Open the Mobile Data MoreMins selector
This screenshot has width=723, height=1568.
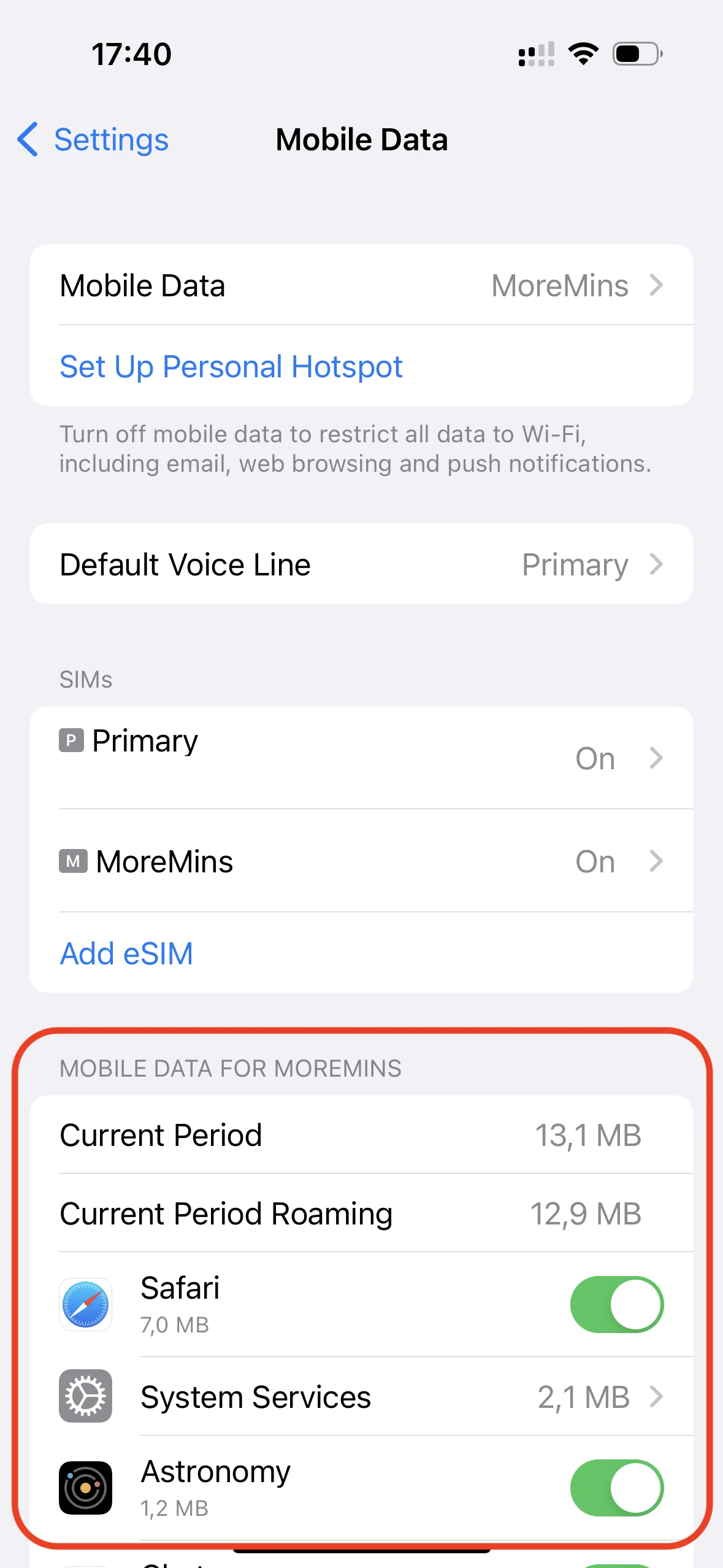coord(361,285)
